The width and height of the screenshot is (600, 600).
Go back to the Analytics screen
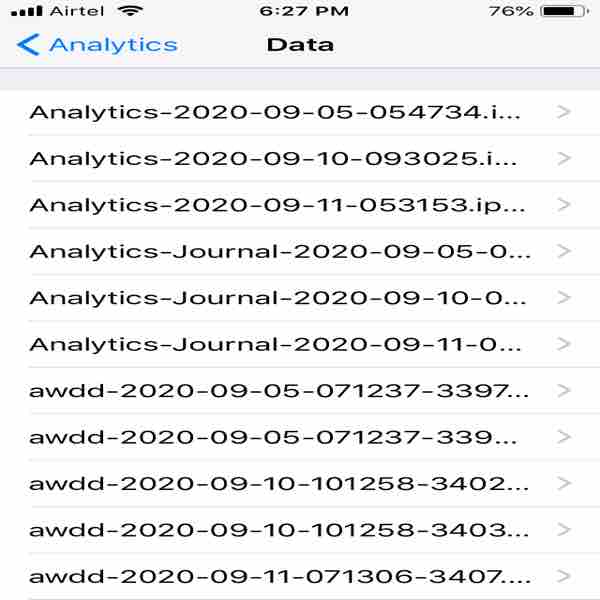pos(97,45)
